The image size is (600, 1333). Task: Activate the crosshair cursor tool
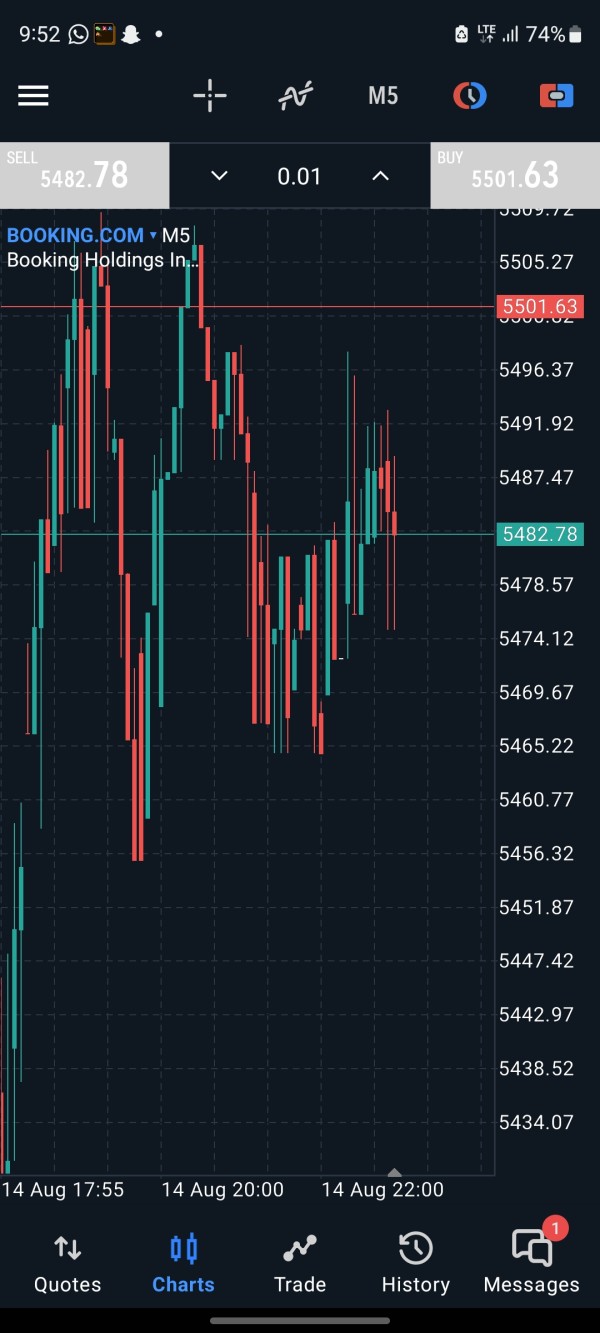(210, 96)
